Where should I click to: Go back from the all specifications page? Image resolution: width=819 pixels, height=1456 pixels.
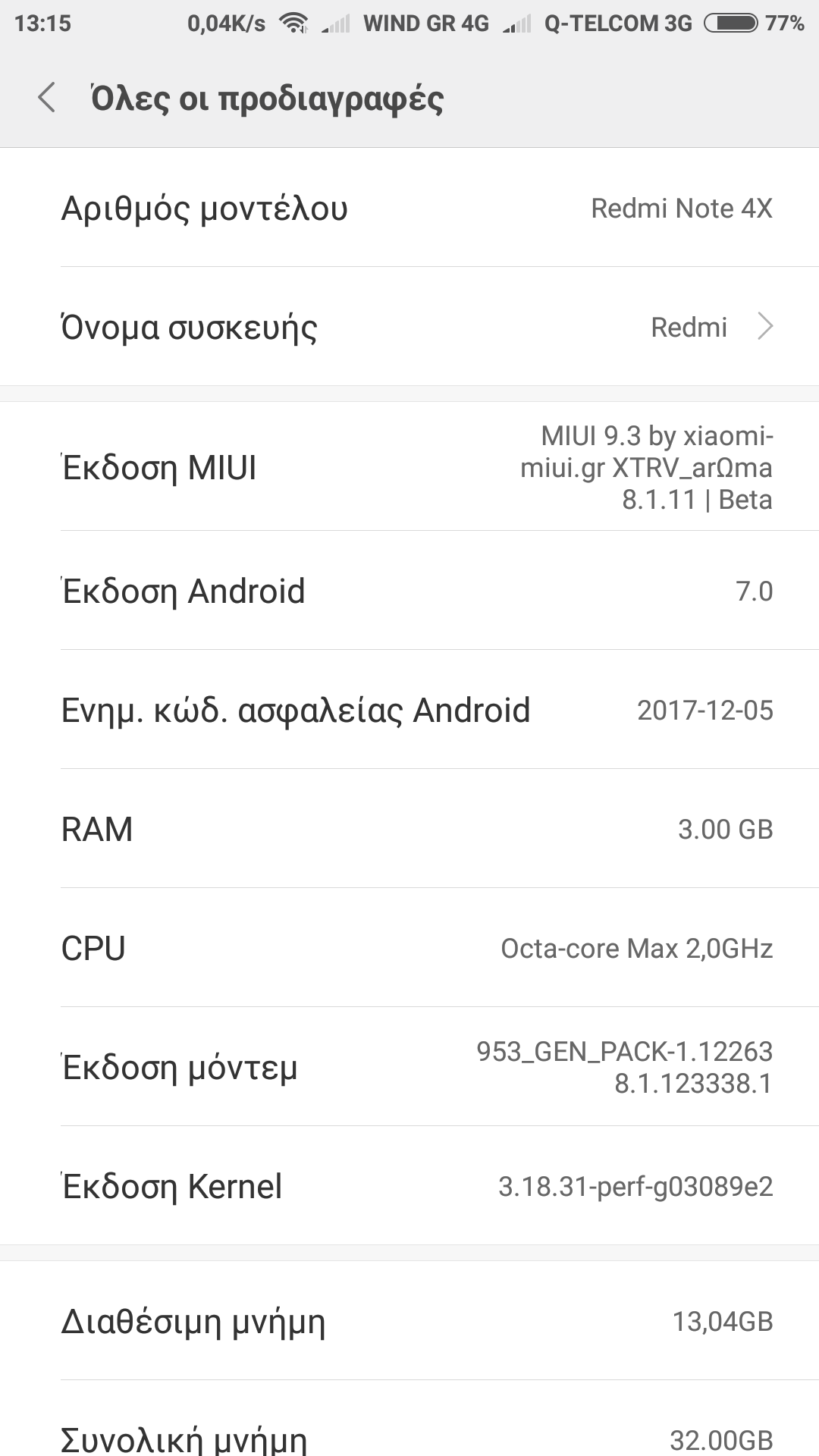coord(47,99)
